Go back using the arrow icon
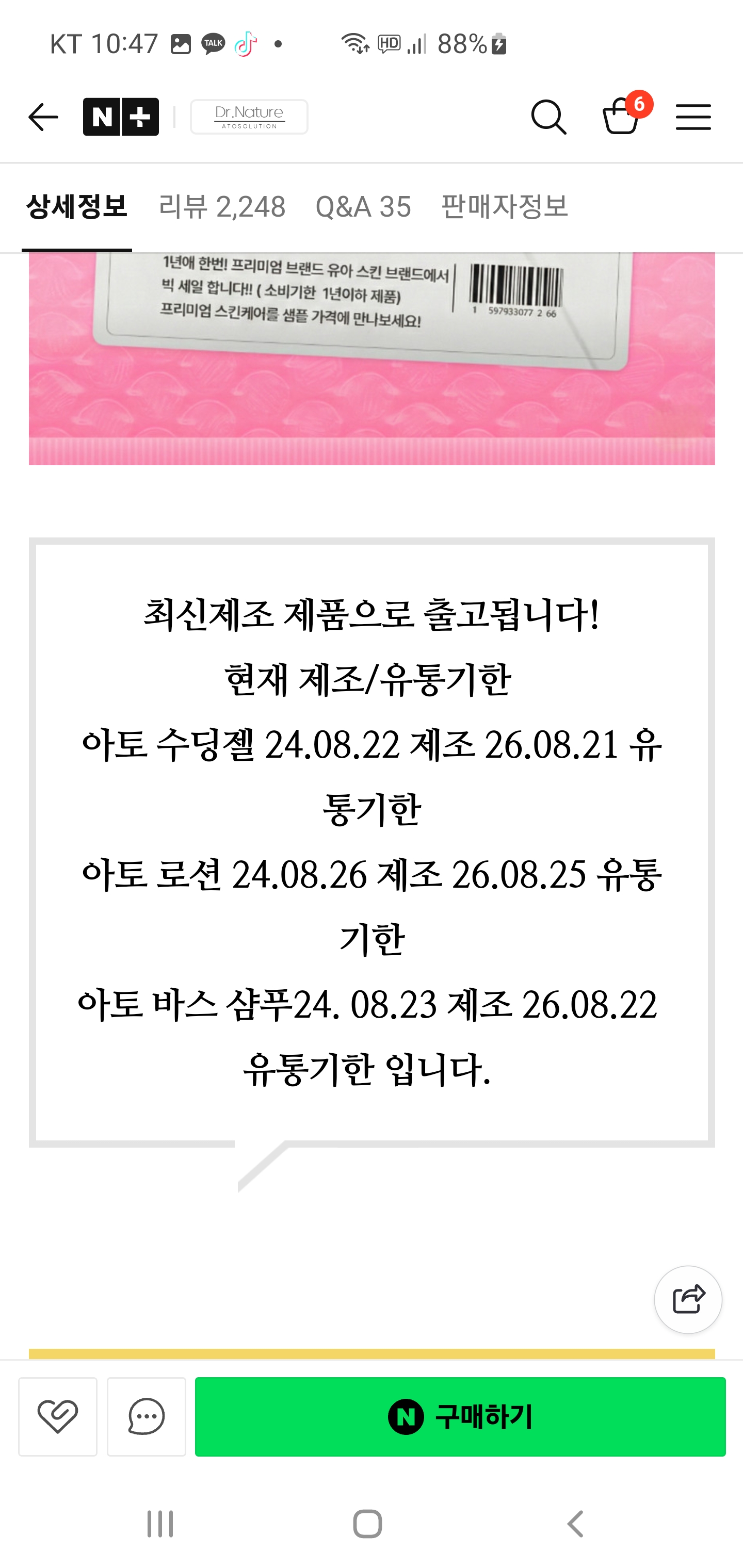This screenshot has height=1568, width=743. [x=43, y=117]
